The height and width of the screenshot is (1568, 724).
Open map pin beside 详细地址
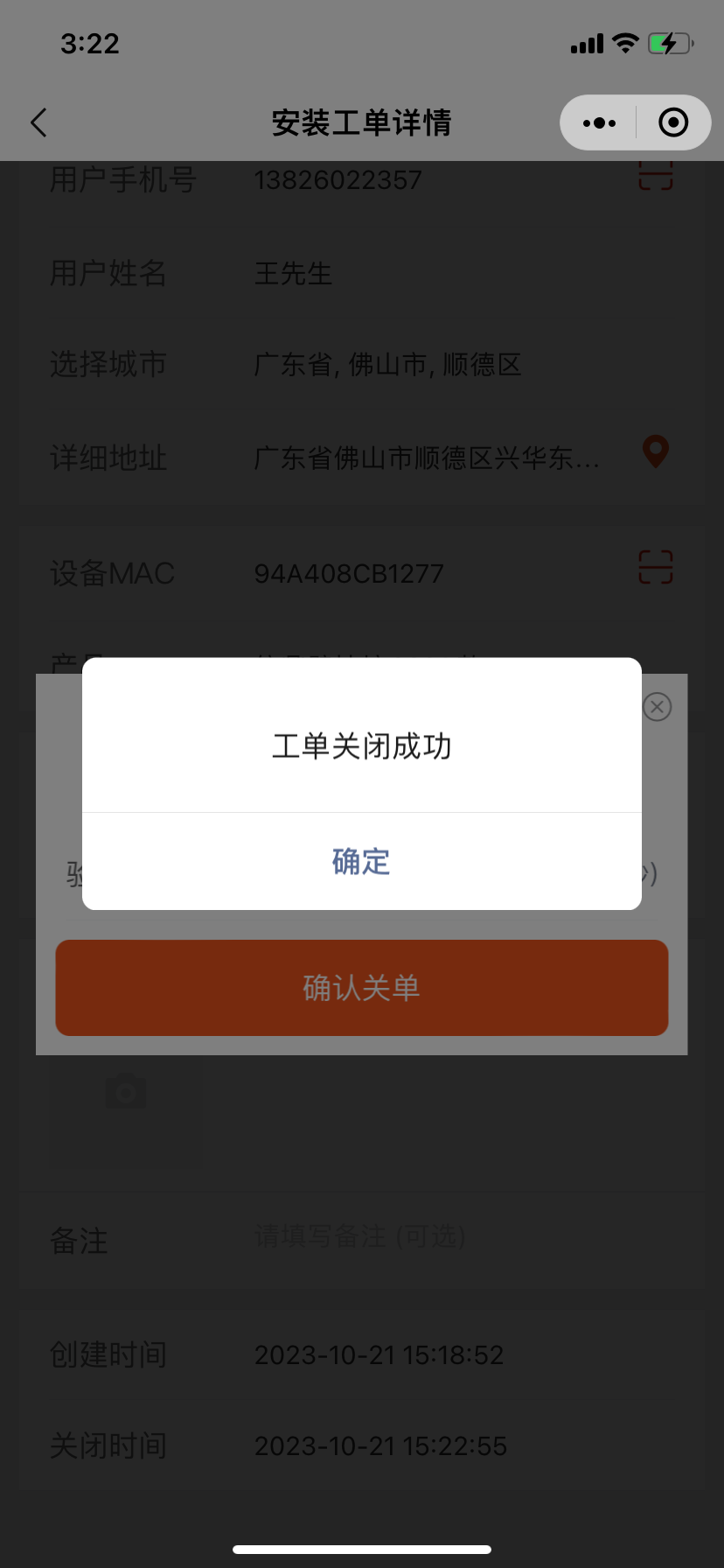point(655,451)
